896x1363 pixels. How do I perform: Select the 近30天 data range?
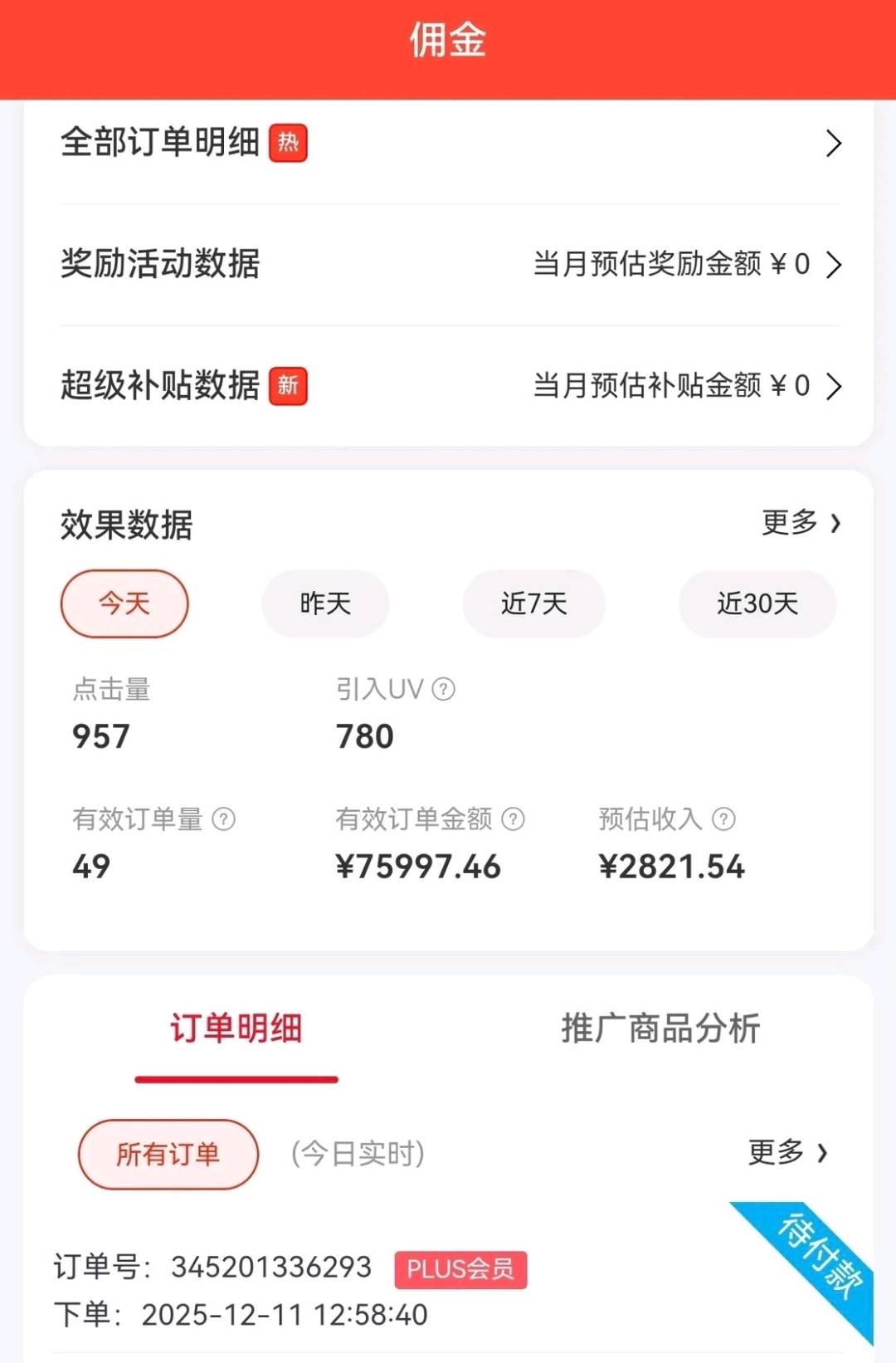[x=756, y=604]
